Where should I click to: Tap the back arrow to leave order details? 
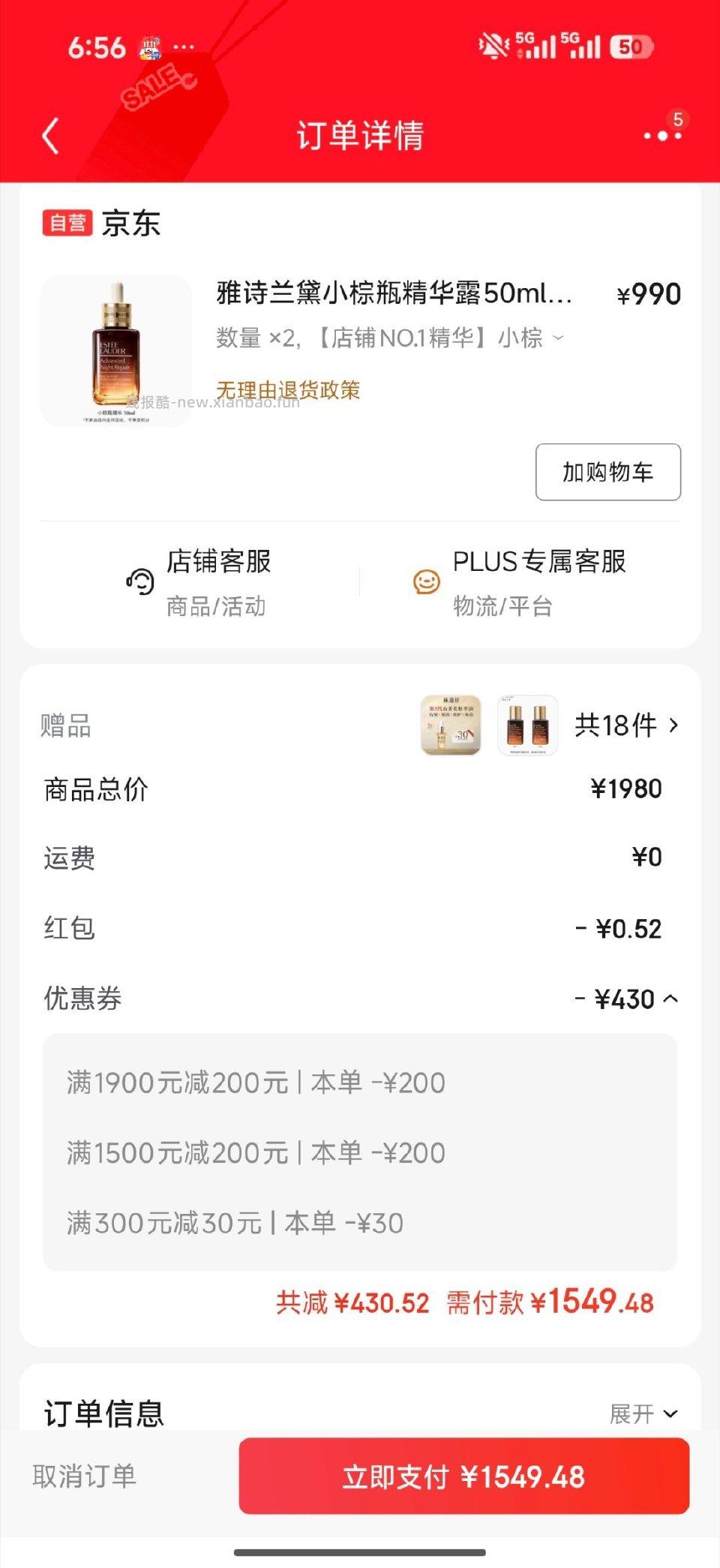49,137
